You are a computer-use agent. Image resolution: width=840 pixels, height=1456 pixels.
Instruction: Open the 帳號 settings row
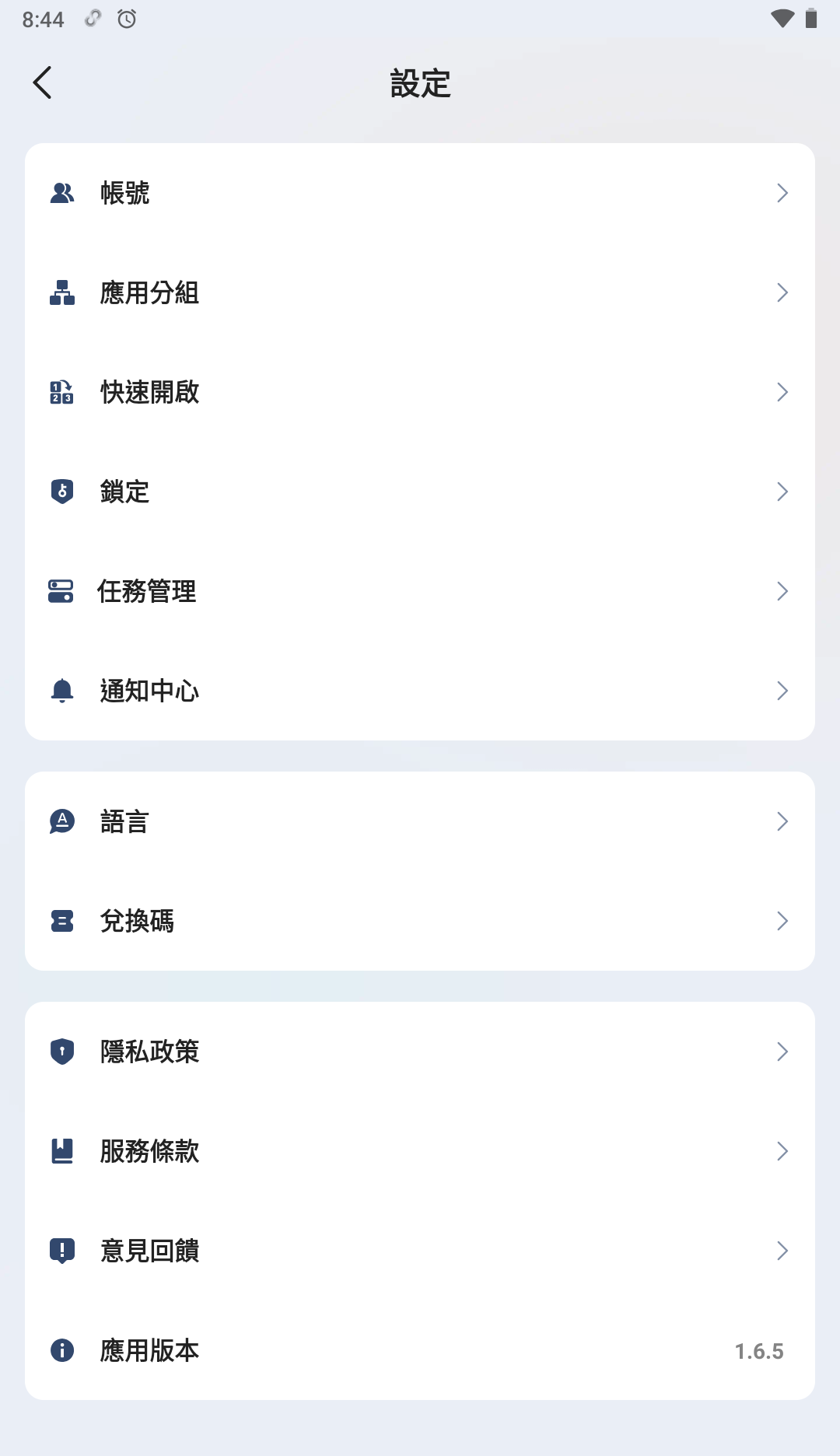tap(420, 193)
